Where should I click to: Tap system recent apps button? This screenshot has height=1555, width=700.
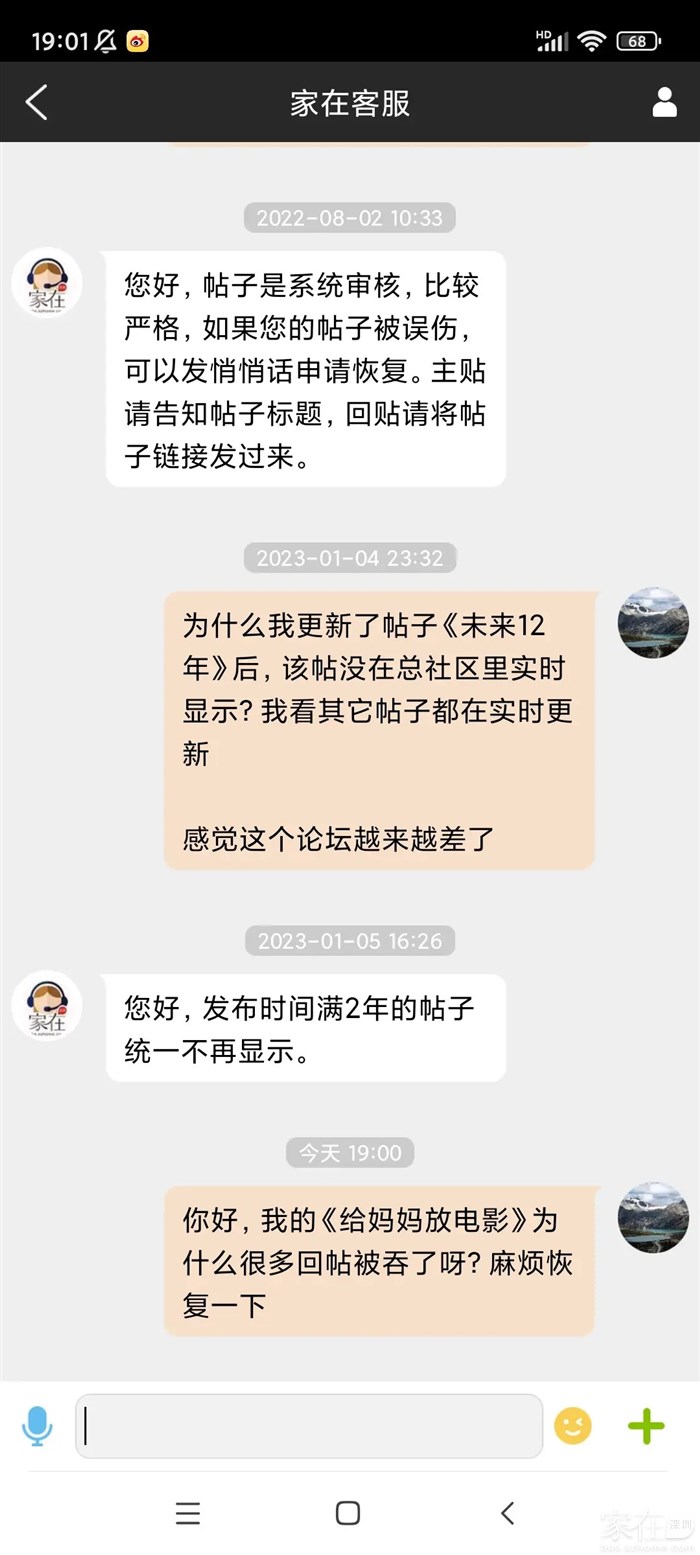click(188, 1513)
